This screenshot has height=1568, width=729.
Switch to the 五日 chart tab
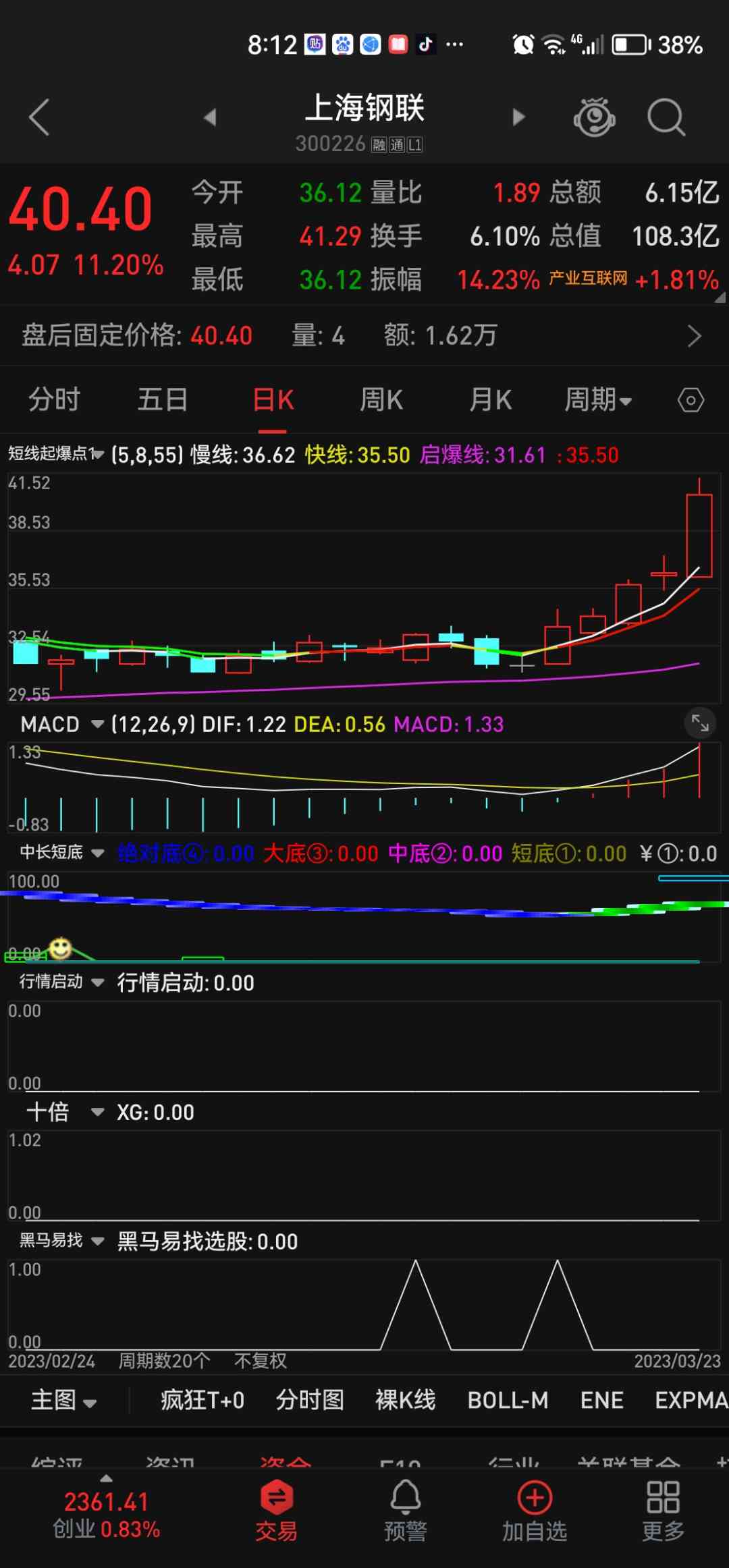coord(163,400)
